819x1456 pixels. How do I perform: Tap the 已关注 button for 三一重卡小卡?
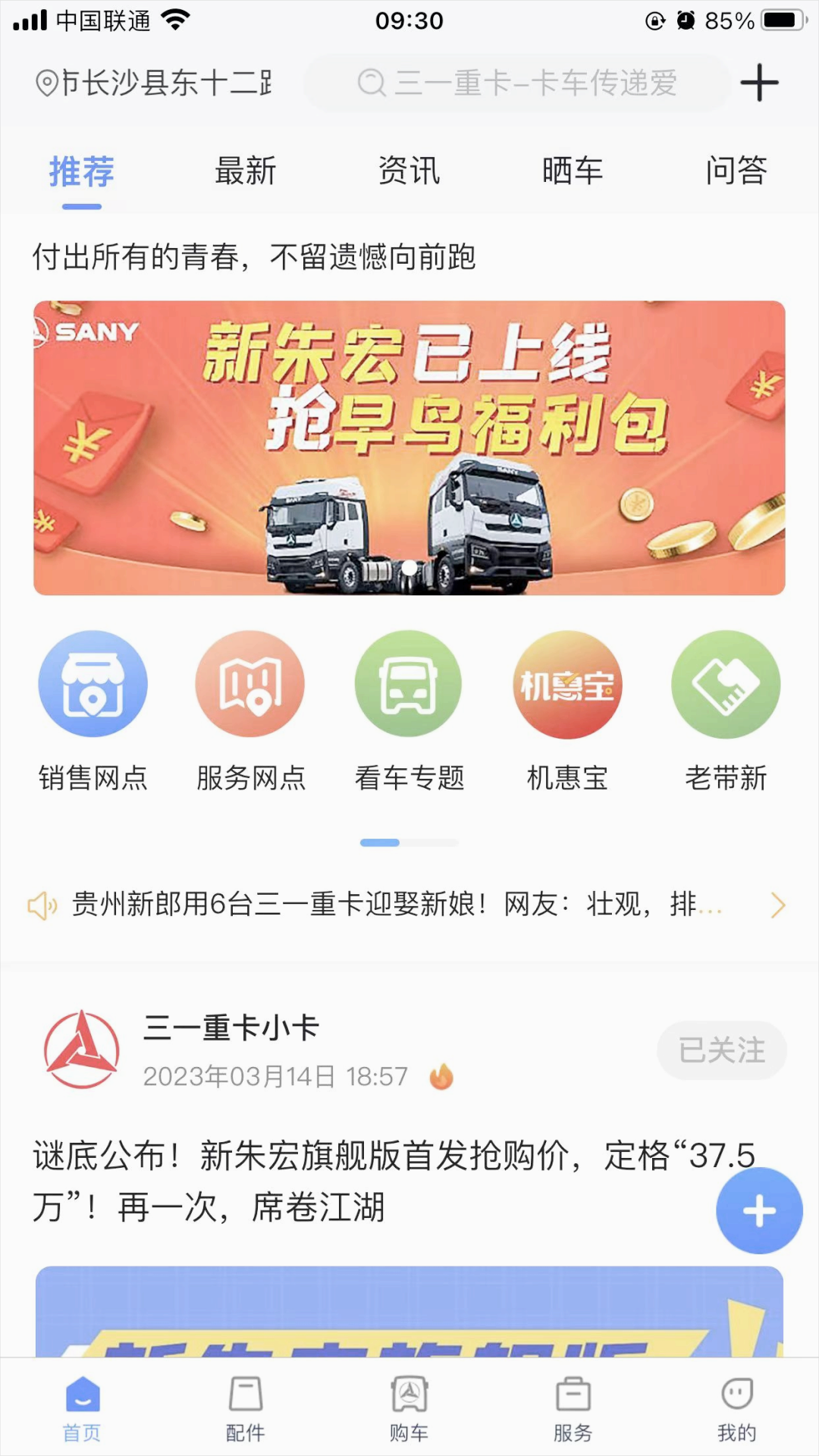(722, 1050)
